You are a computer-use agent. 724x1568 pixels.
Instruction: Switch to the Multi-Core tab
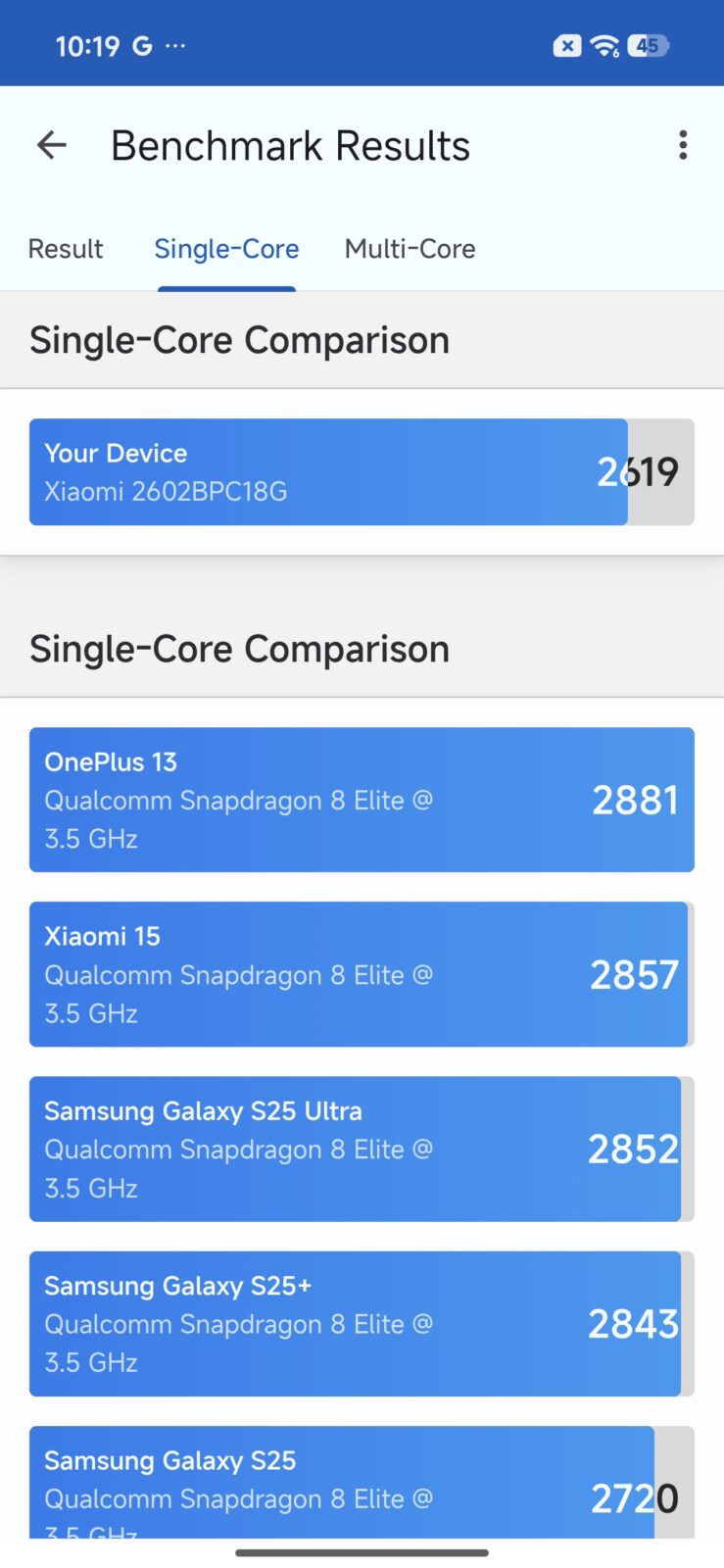tap(410, 249)
